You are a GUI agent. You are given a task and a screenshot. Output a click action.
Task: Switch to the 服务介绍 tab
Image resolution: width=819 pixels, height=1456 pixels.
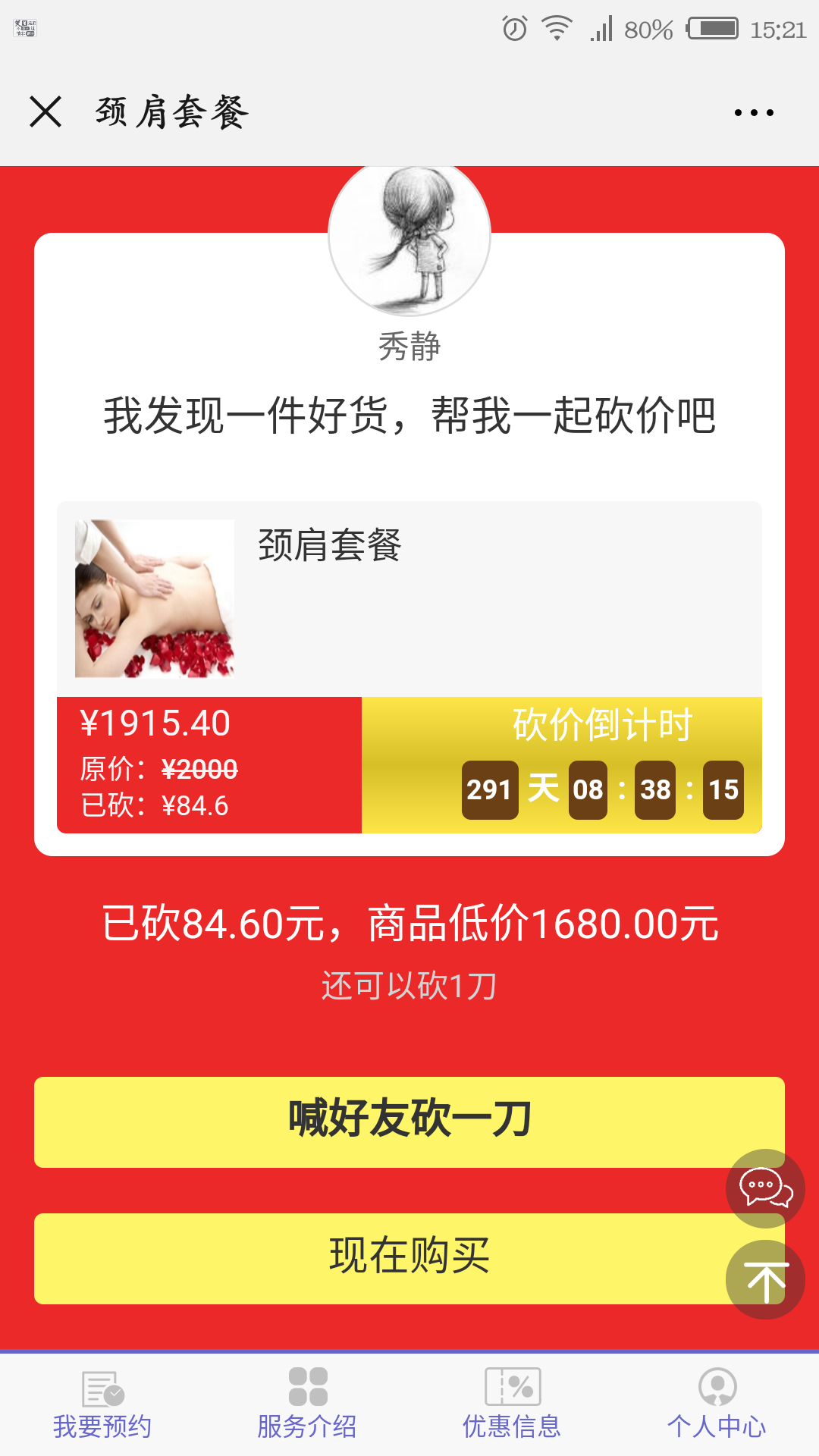307,1404
